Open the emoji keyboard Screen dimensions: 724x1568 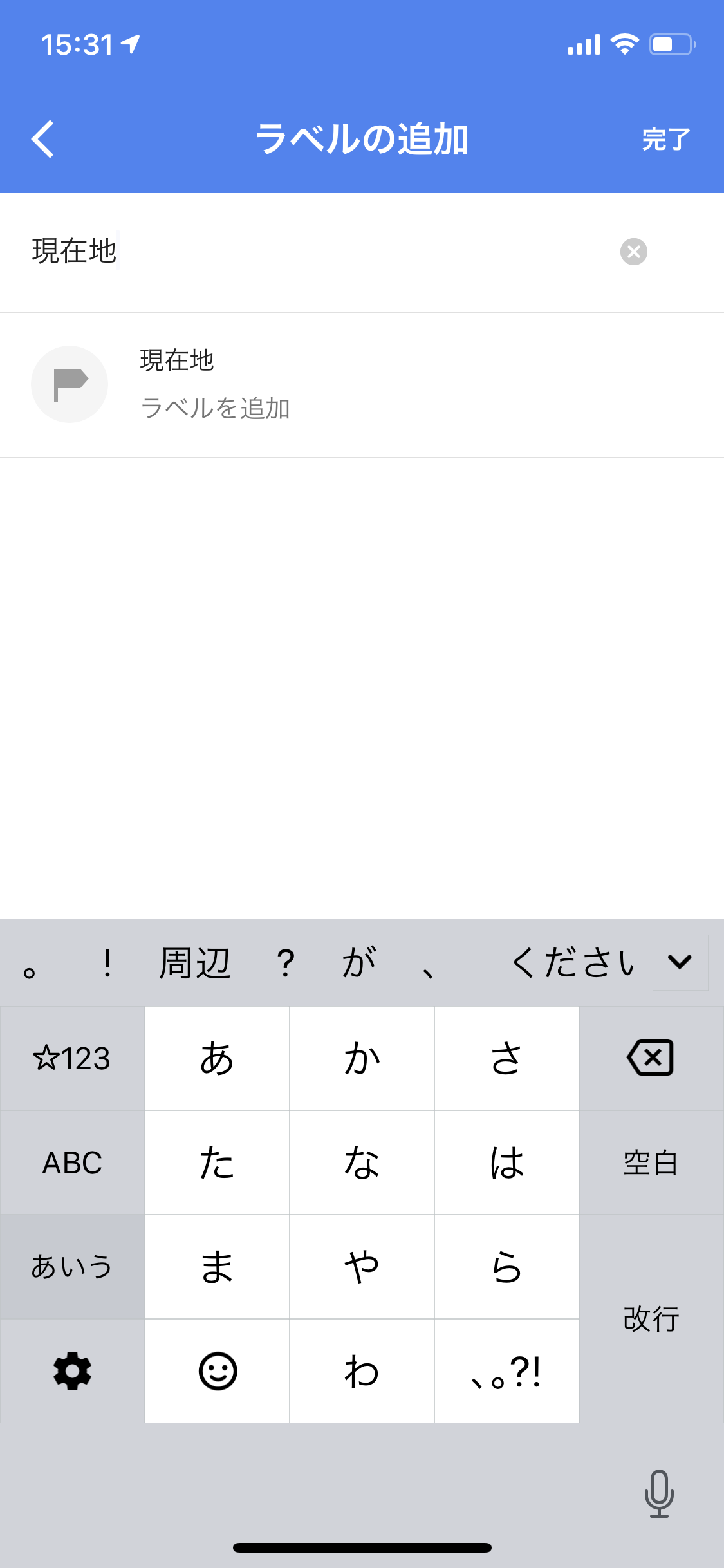pyautogui.click(x=218, y=1371)
